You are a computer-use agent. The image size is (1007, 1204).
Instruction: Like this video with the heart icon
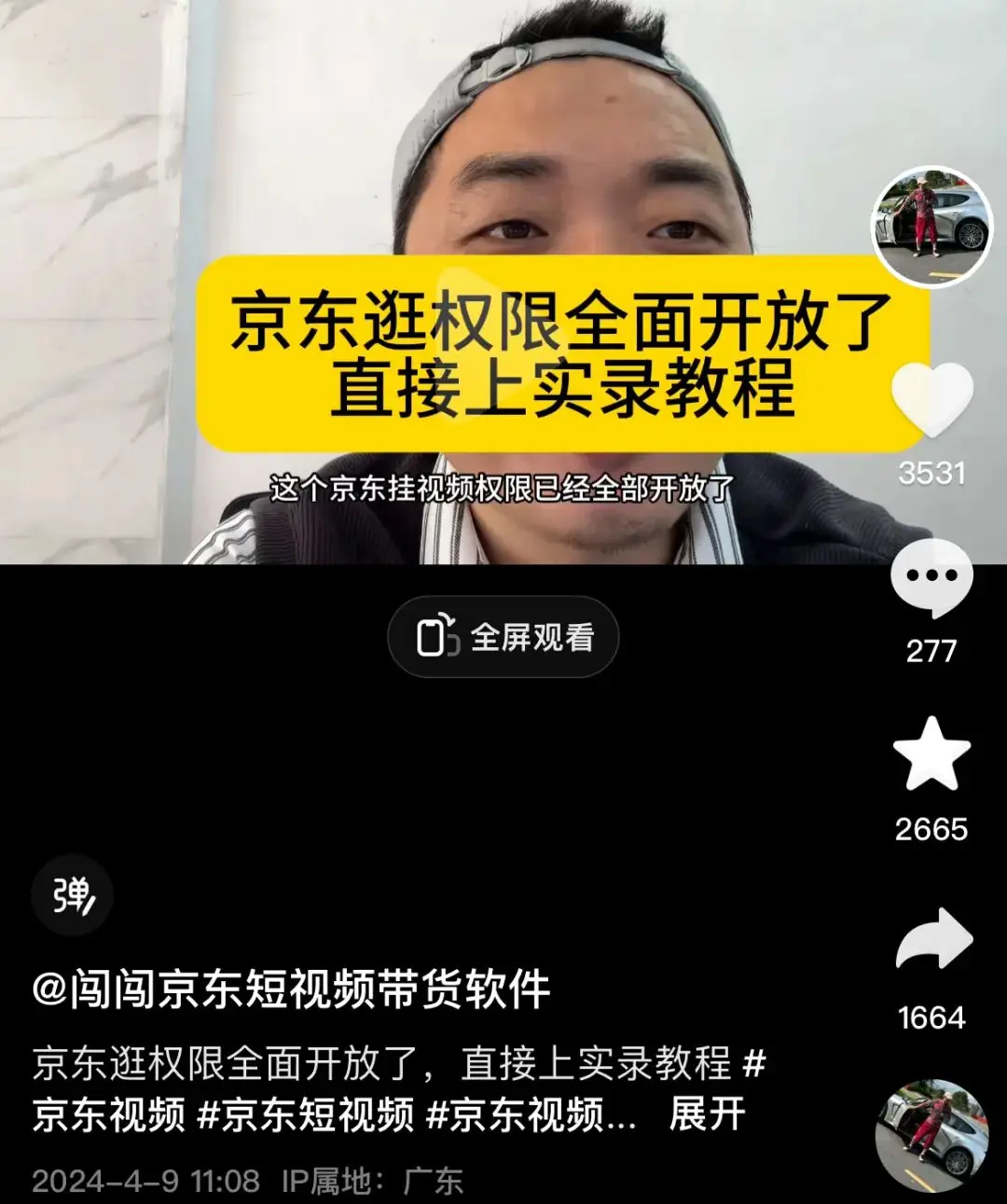click(x=931, y=398)
